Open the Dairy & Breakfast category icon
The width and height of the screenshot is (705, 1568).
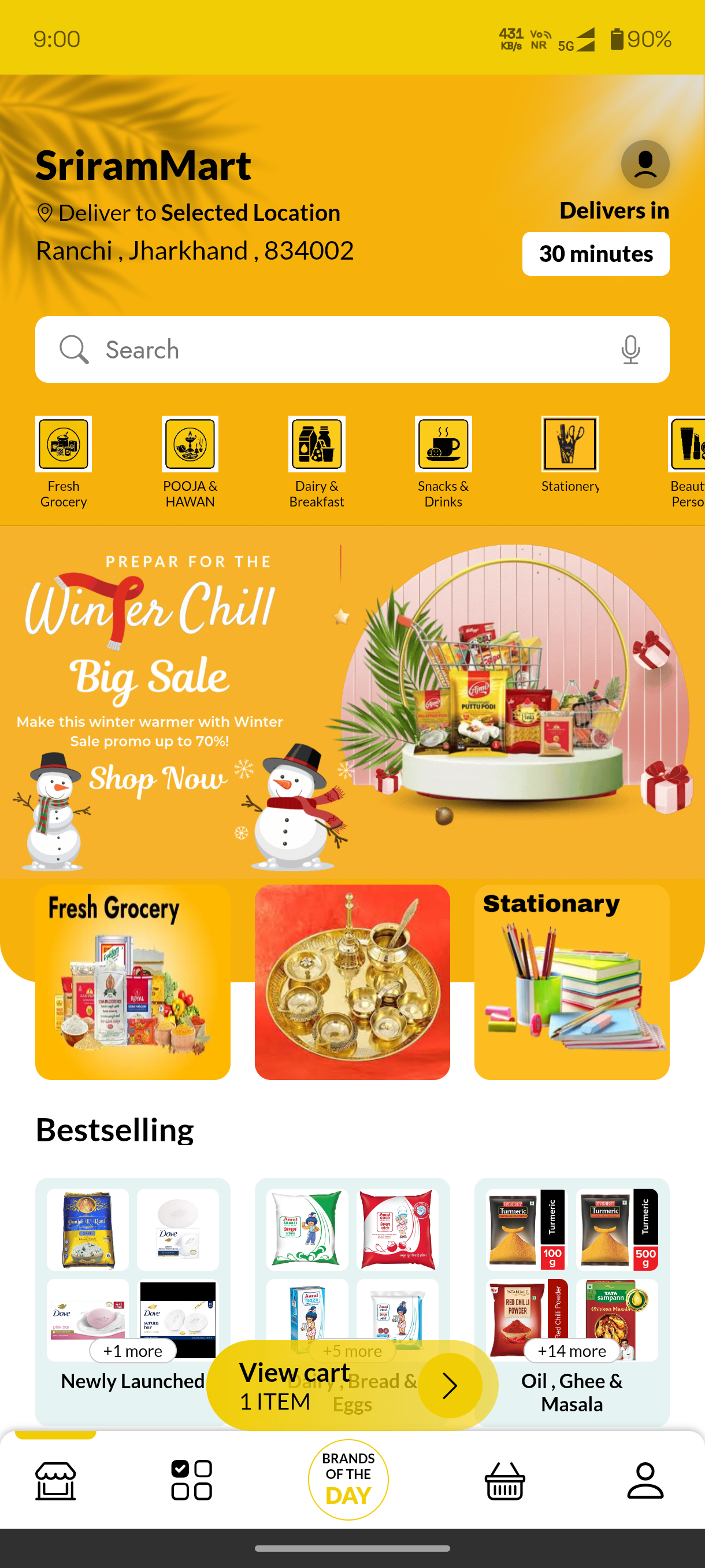click(x=316, y=445)
